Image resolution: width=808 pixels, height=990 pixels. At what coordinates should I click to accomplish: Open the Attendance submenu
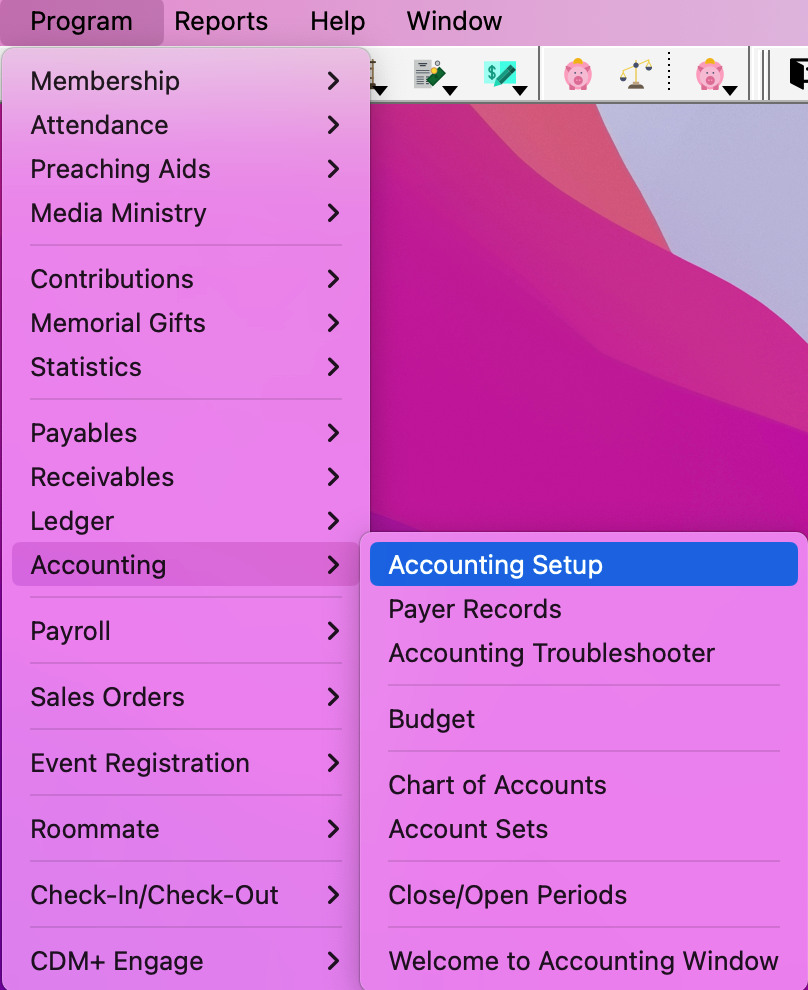99,125
